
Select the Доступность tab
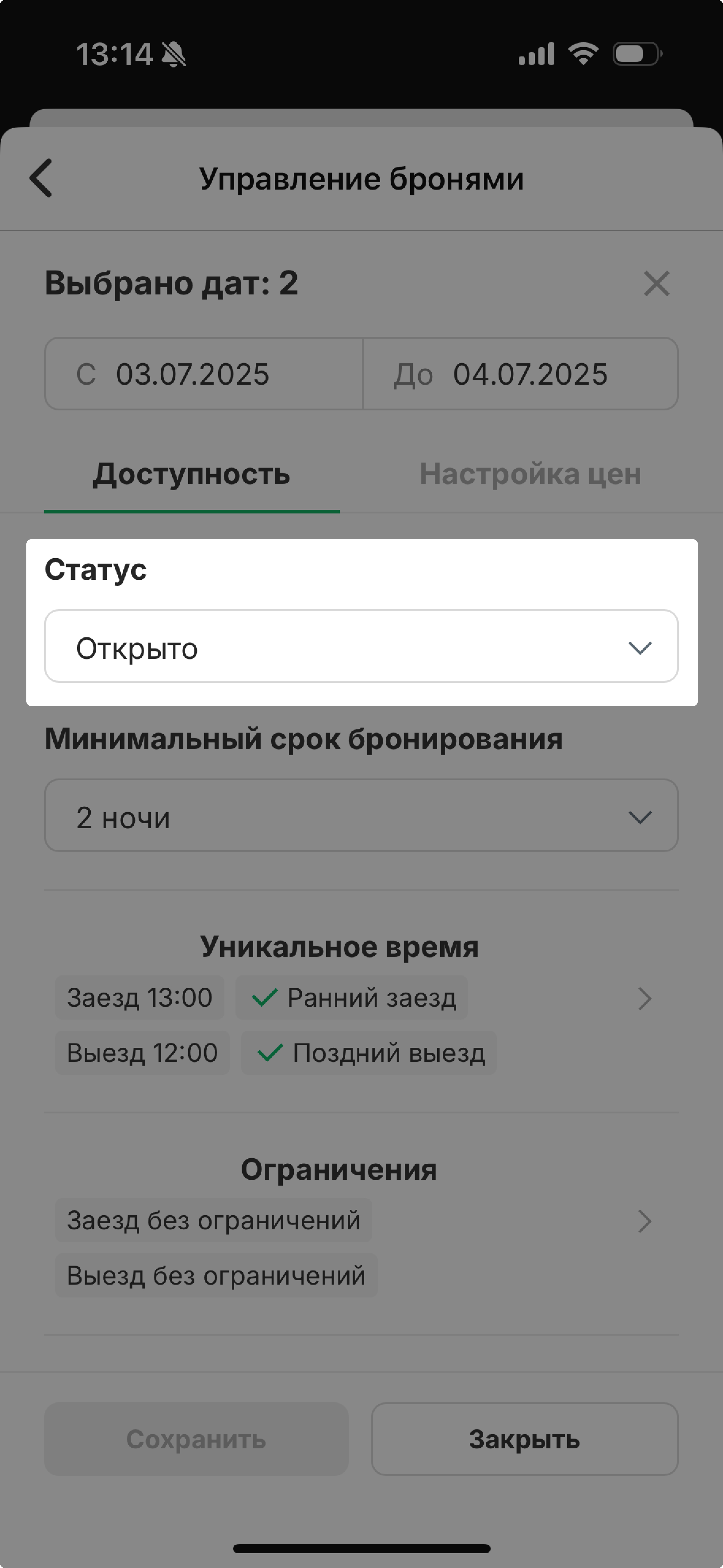click(191, 474)
